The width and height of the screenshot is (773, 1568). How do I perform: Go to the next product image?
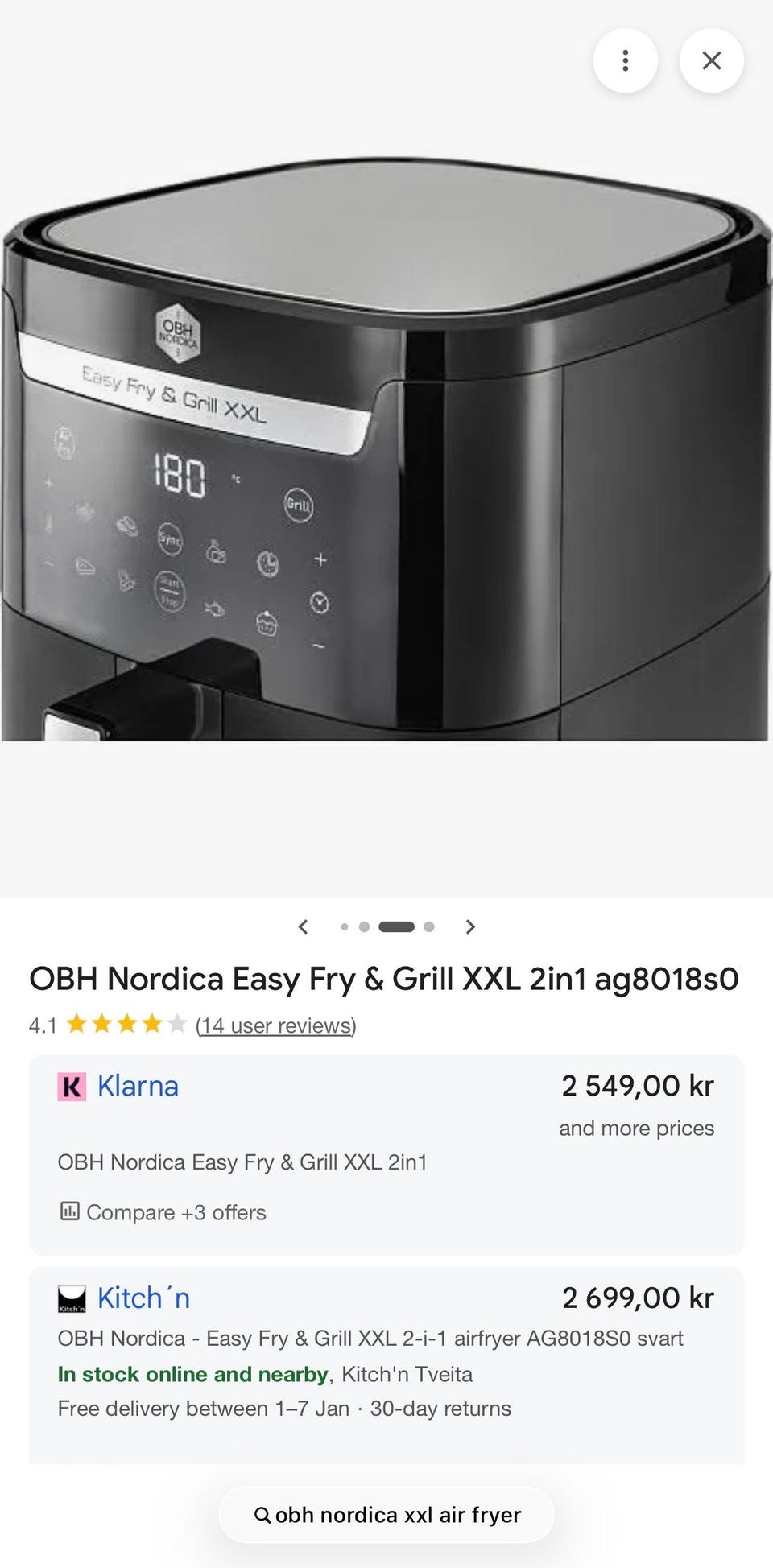click(470, 926)
